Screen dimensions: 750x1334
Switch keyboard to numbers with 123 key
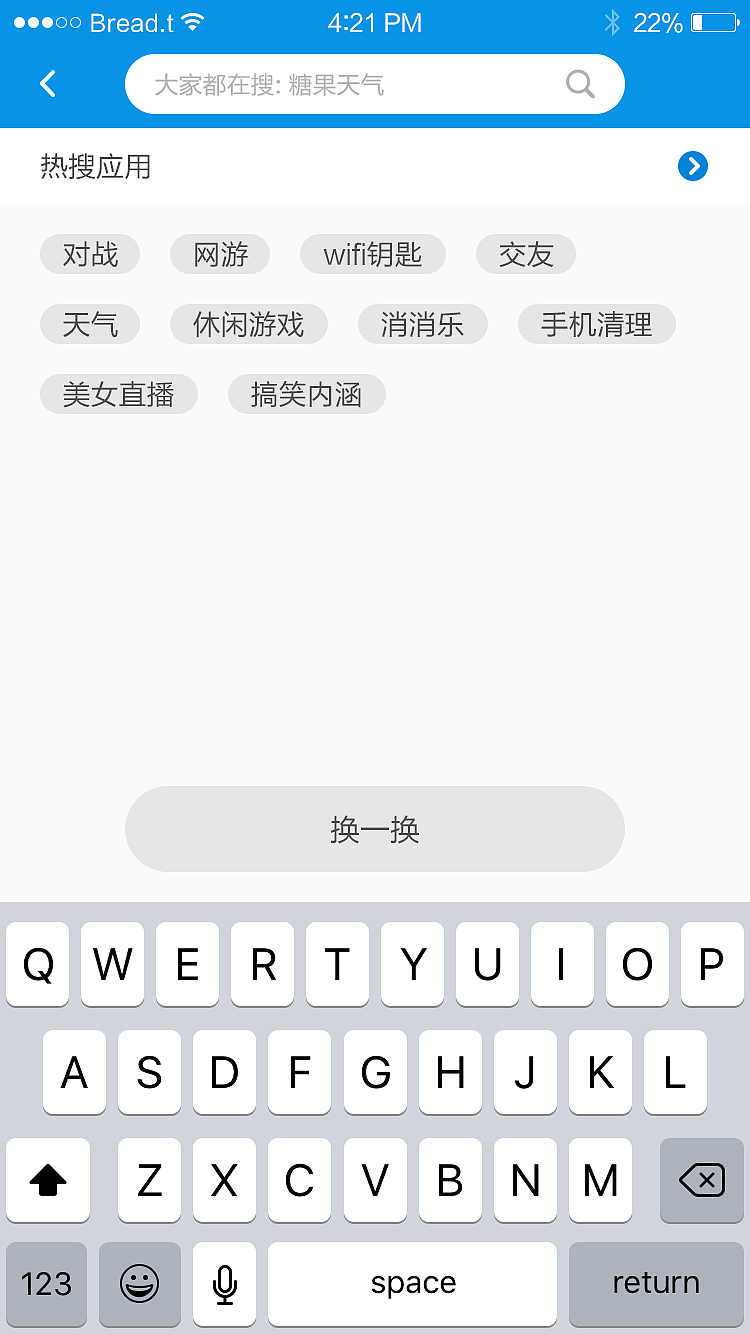46,1283
